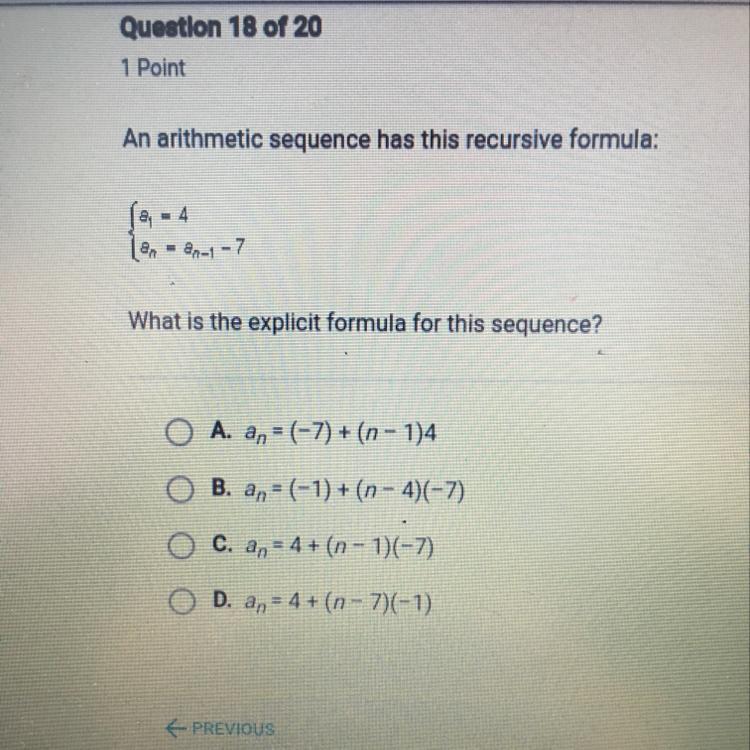Go back with the Previous link

coord(220,728)
